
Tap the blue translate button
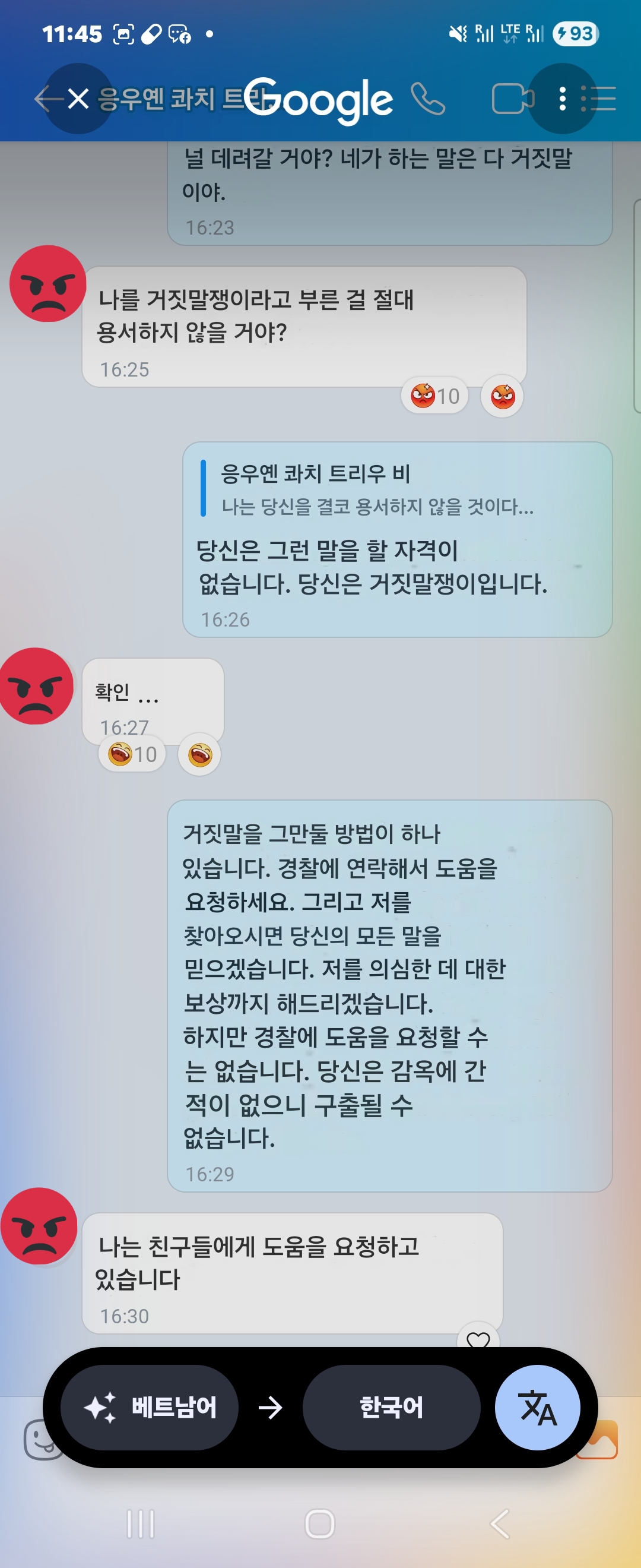pos(537,1406)
